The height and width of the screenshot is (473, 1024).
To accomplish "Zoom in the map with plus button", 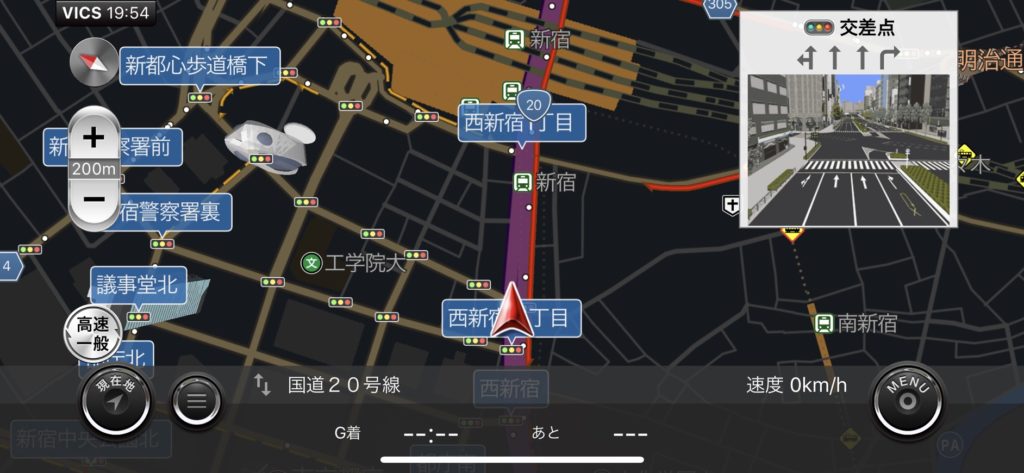I will pos(94,137).
